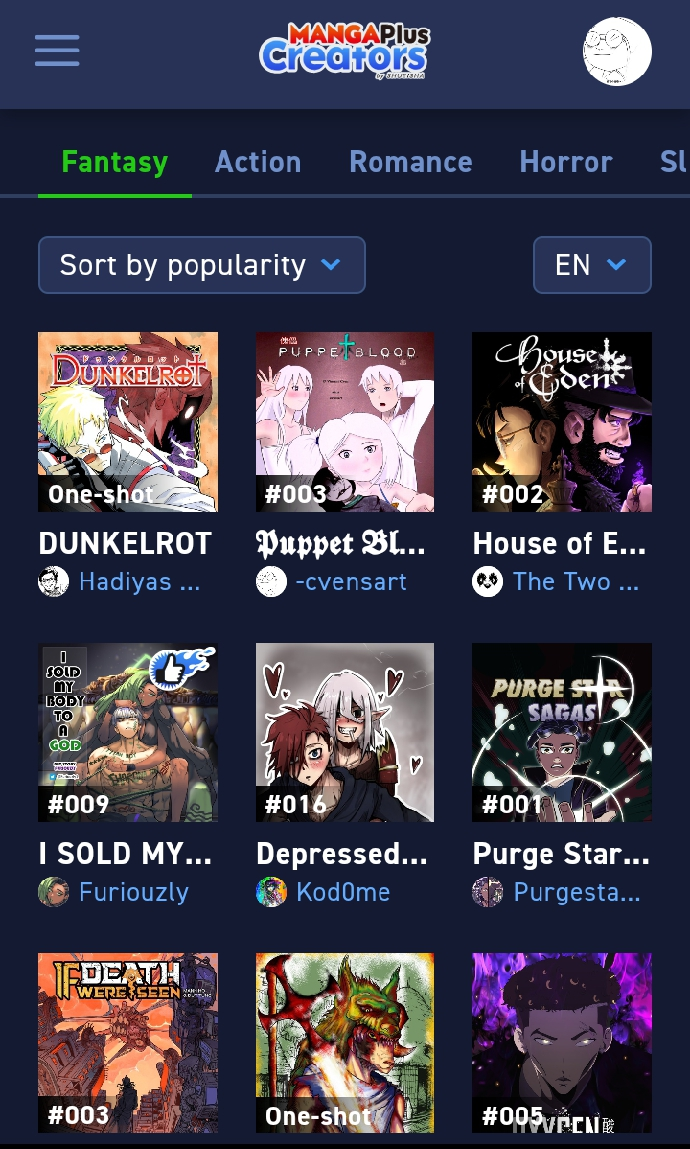
Task: Open the Puppet Blood manga cover
Action: (345, 422)
